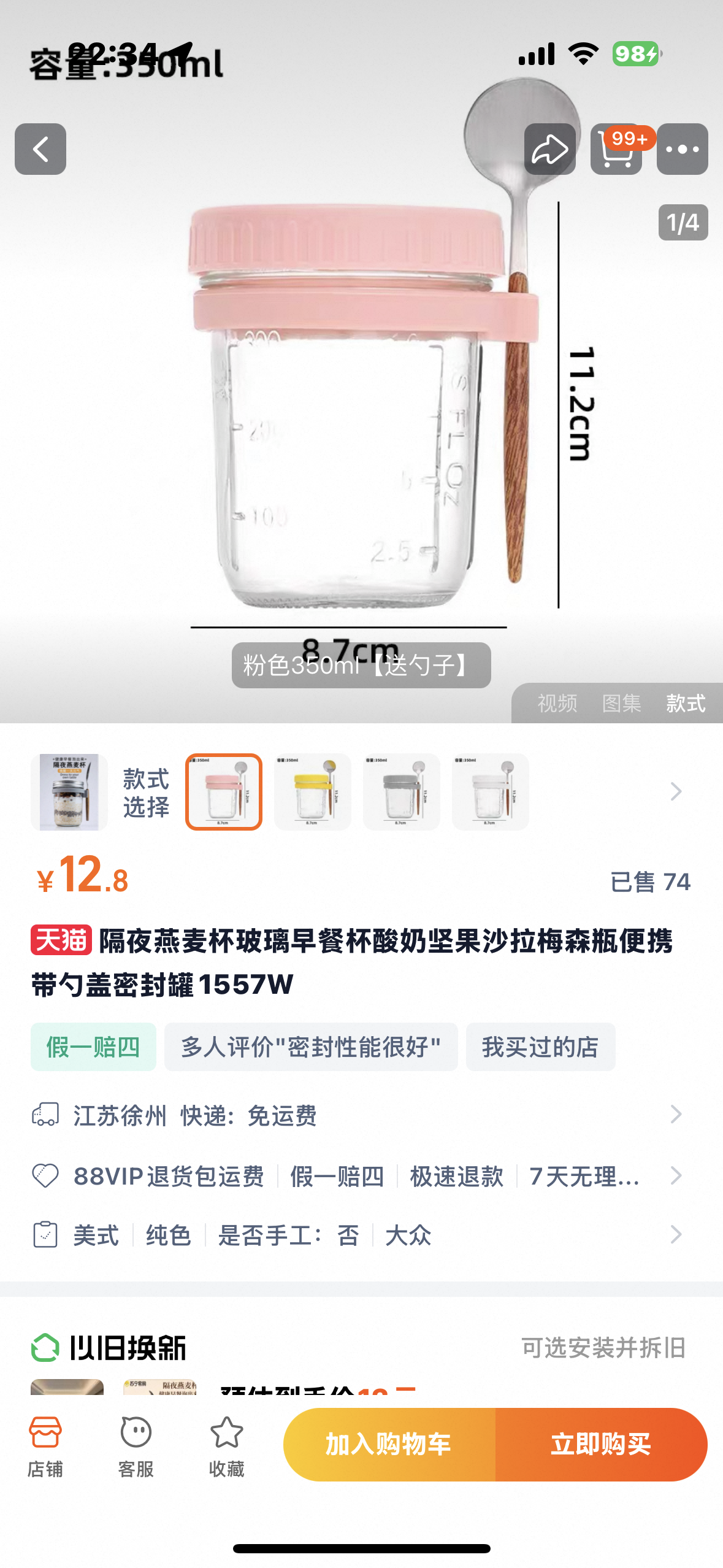This screenshot has width=723, height=1568.
Task: Expand more style options with the chevron
Action: click(676, 791)
